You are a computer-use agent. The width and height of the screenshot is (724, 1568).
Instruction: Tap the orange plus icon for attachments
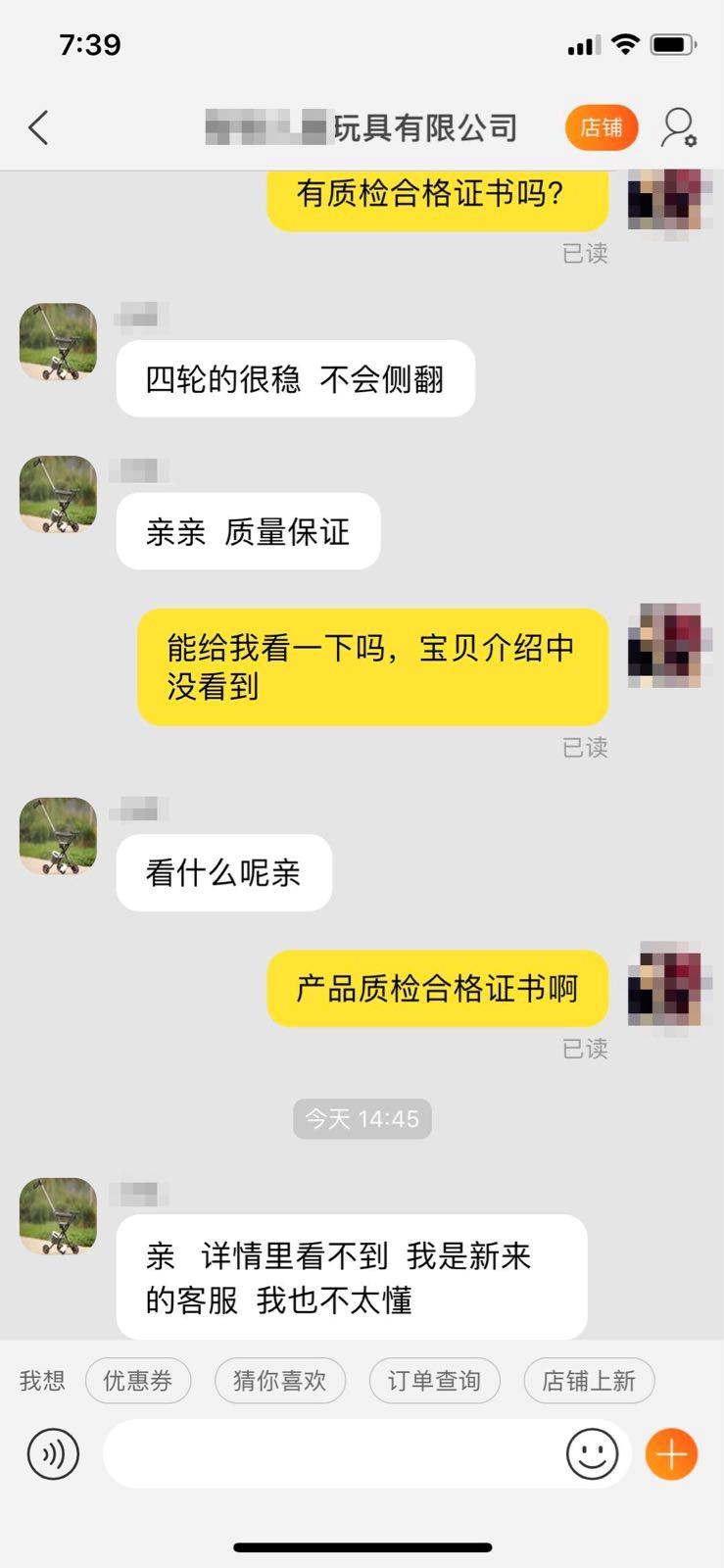670,1454
